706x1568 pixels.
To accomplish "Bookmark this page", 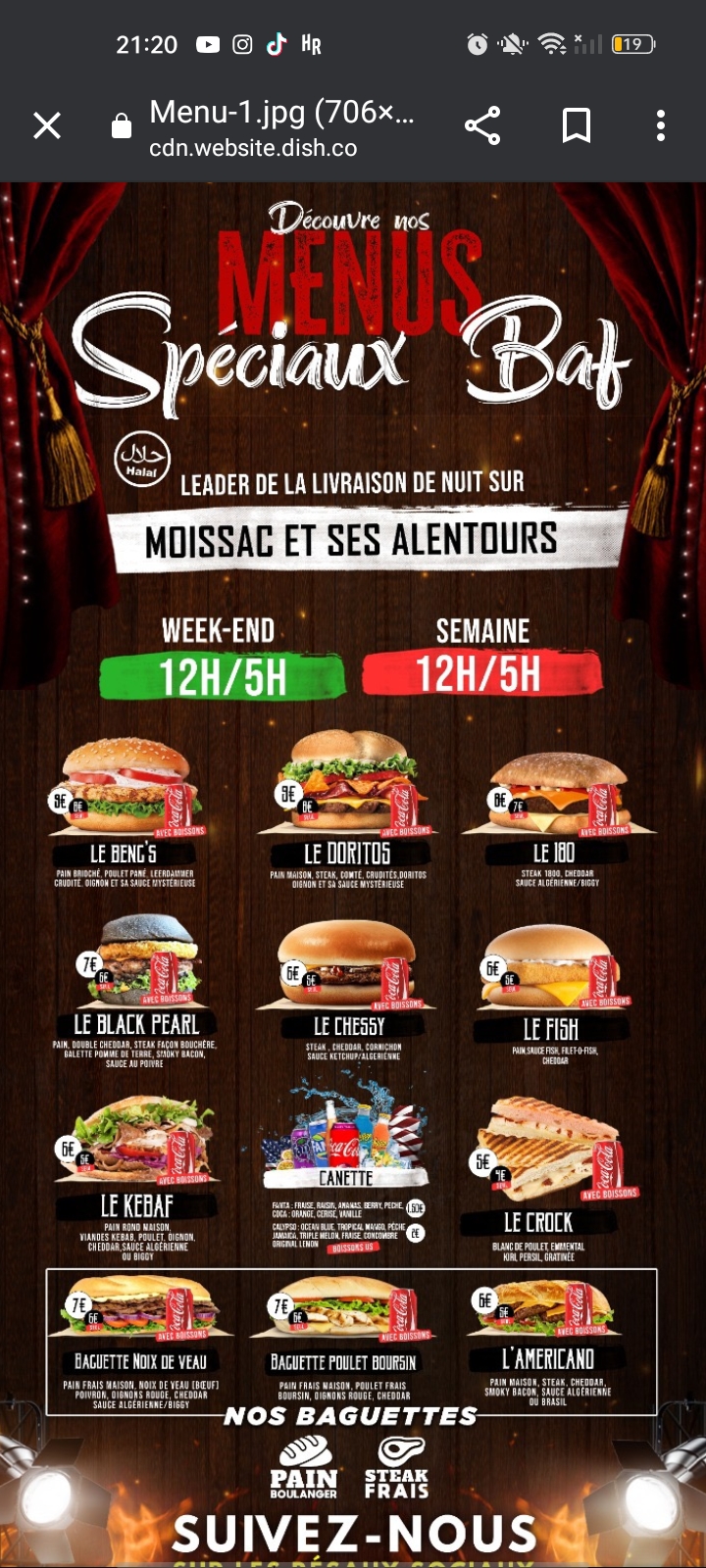I will pos(576,125).
